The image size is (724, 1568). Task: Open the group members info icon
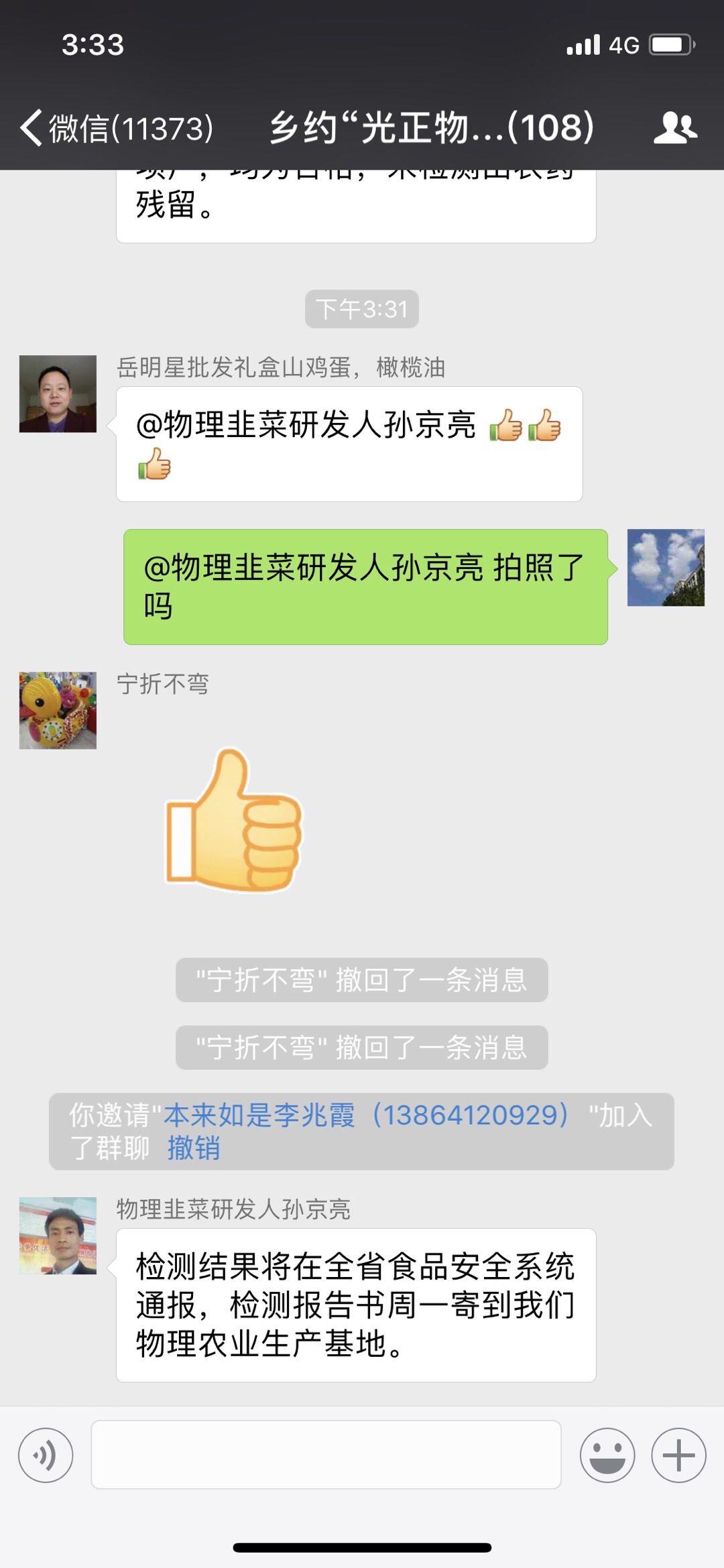pyautogui.click(x=675, y=127)
